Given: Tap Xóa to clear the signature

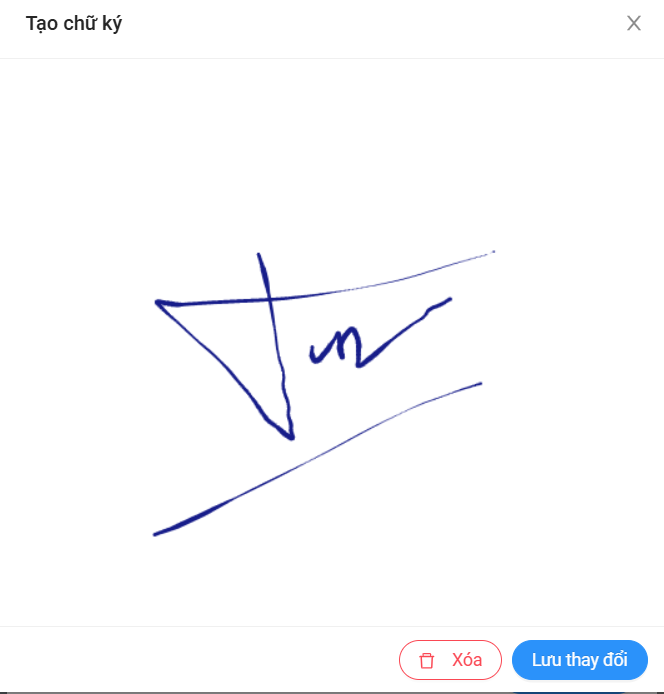Looking at the screenshot, I should [450, 660].
